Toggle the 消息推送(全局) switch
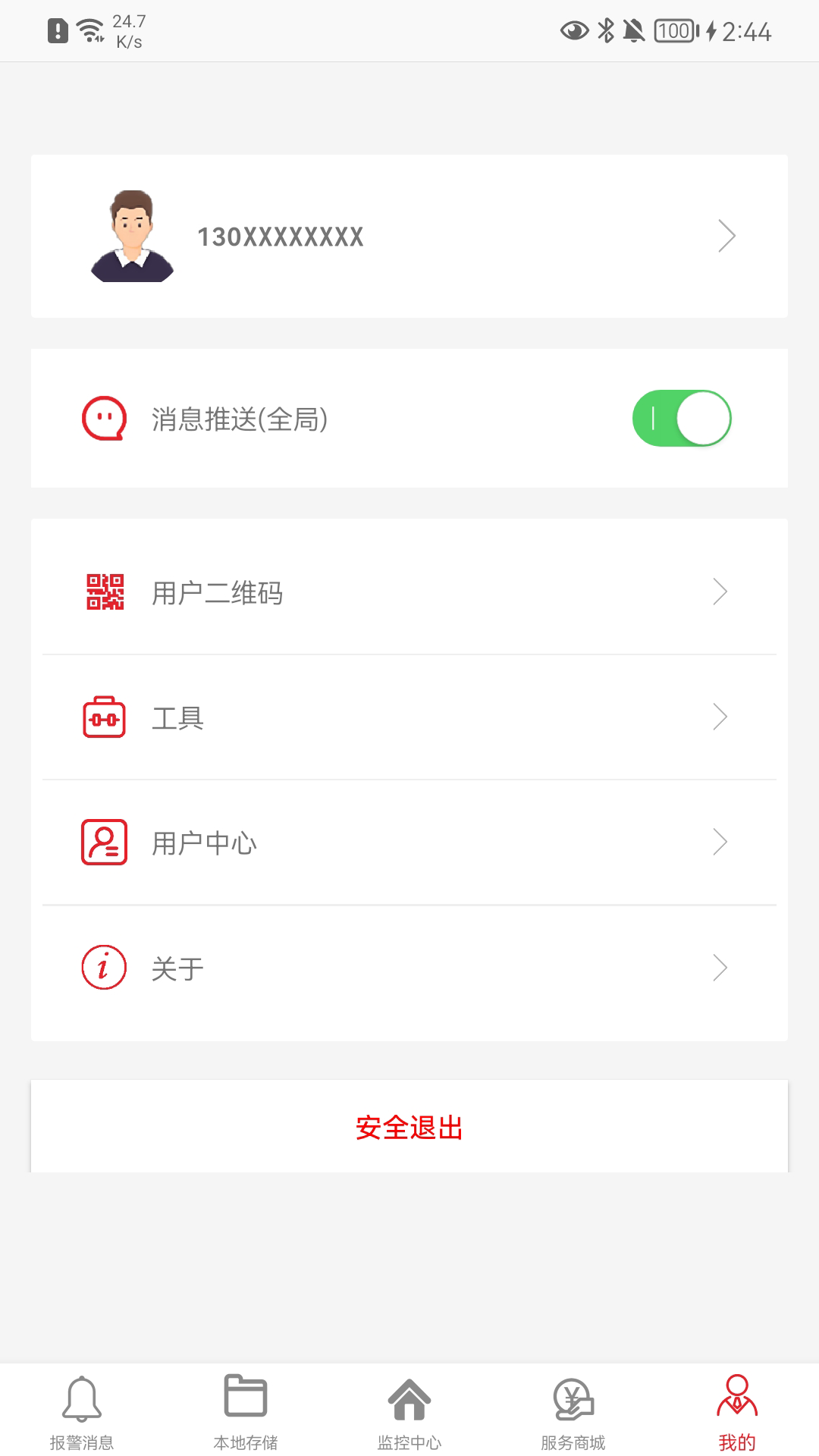The image size is (819, 1456). pos(681,419)
